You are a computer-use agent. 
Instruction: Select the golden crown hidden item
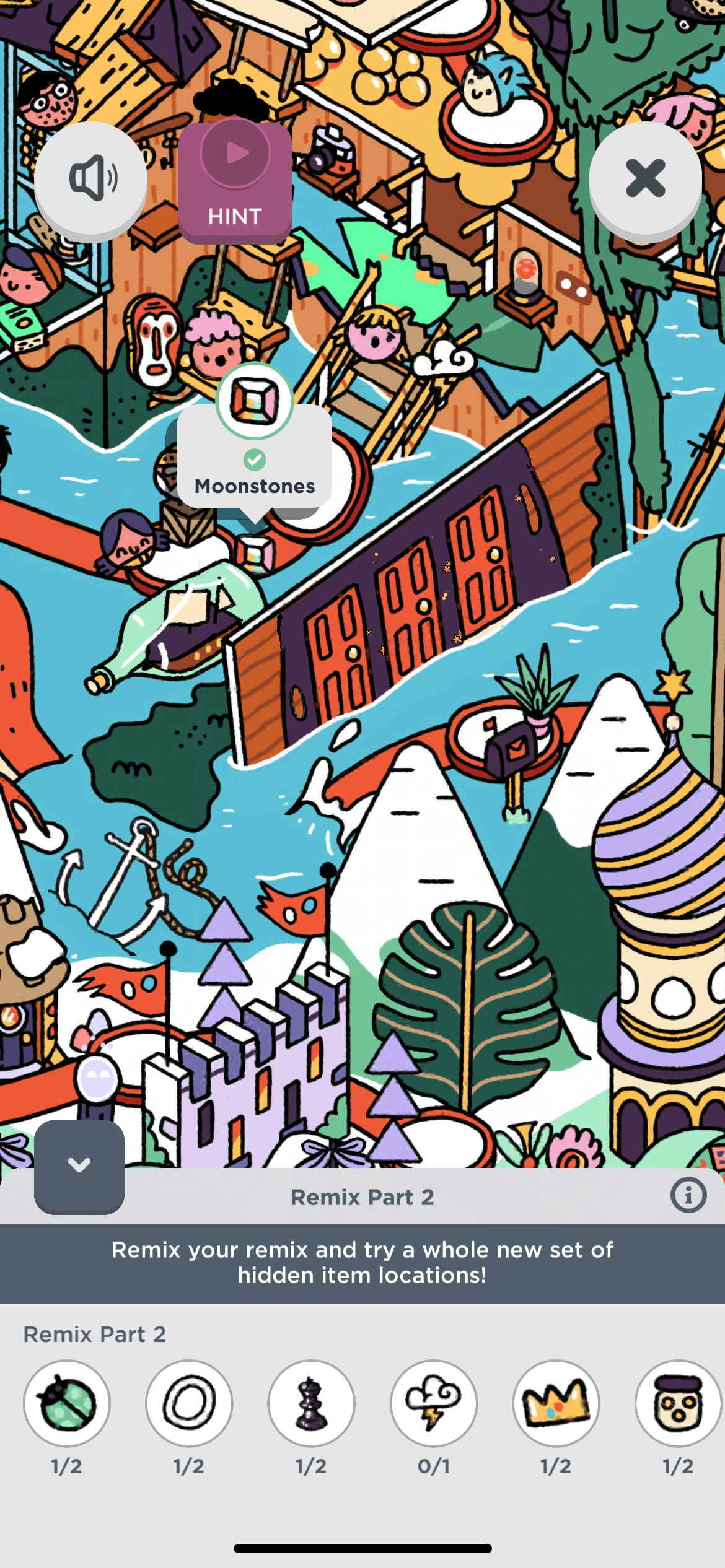click(x=556, y=1403)
